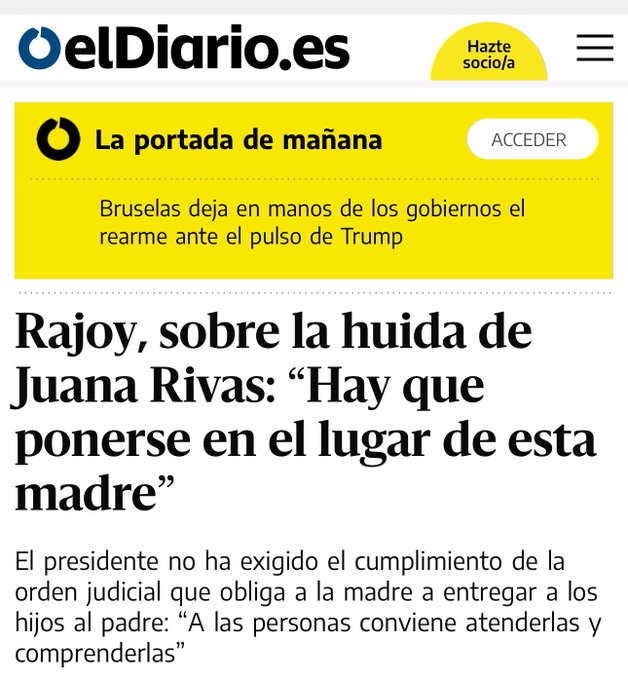Tap the Hazte socio/a button
Viewport: 628px width, 680px height.
(x=488, y=54)
